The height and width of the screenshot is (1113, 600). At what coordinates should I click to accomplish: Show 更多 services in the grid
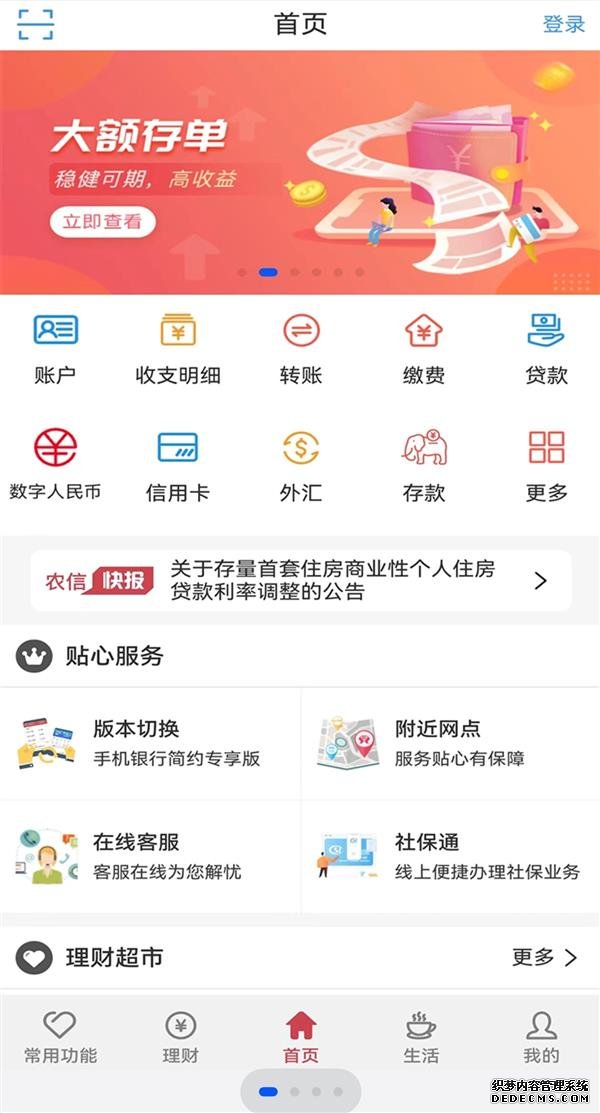pos(546,465)
